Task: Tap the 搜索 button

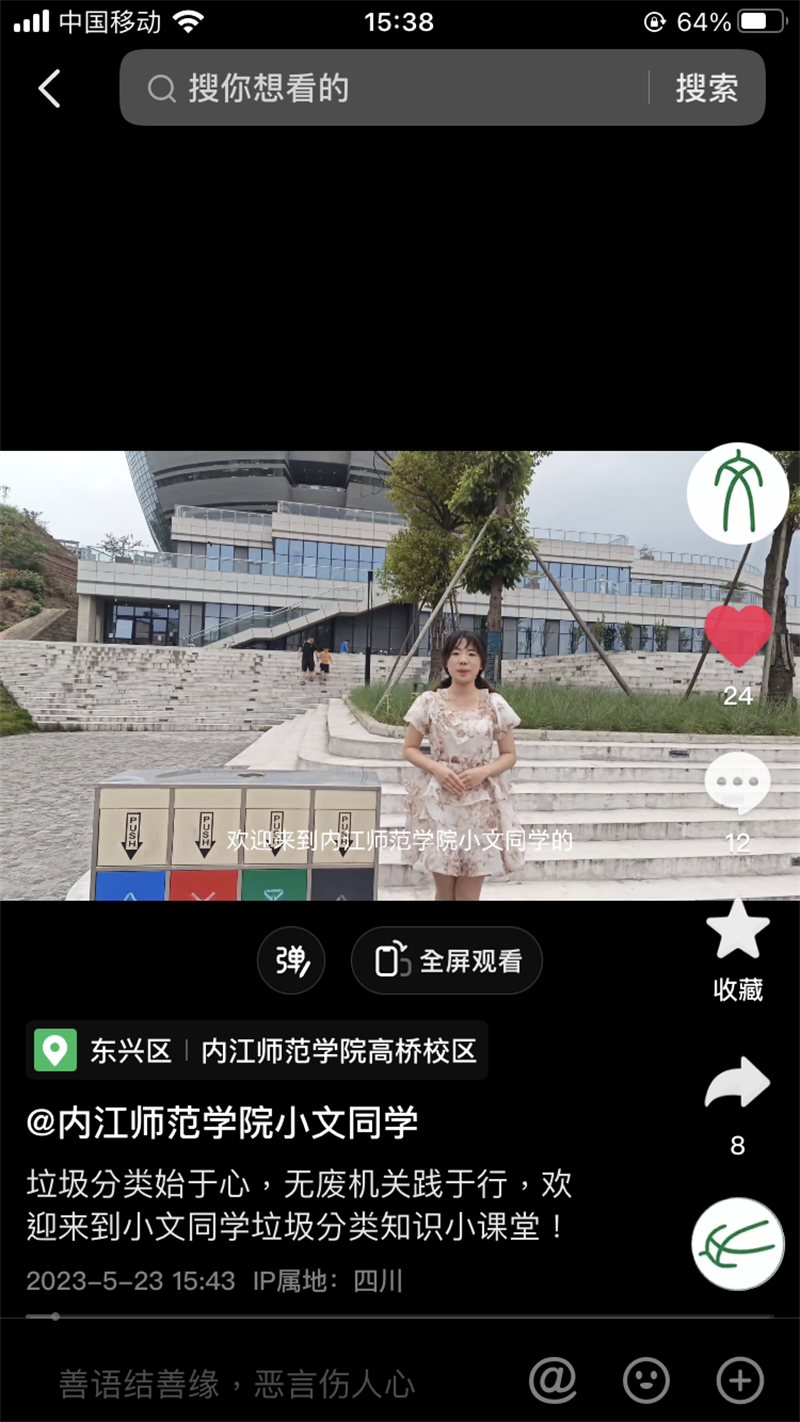Action: pyautogui.click(x=706, y=89)
